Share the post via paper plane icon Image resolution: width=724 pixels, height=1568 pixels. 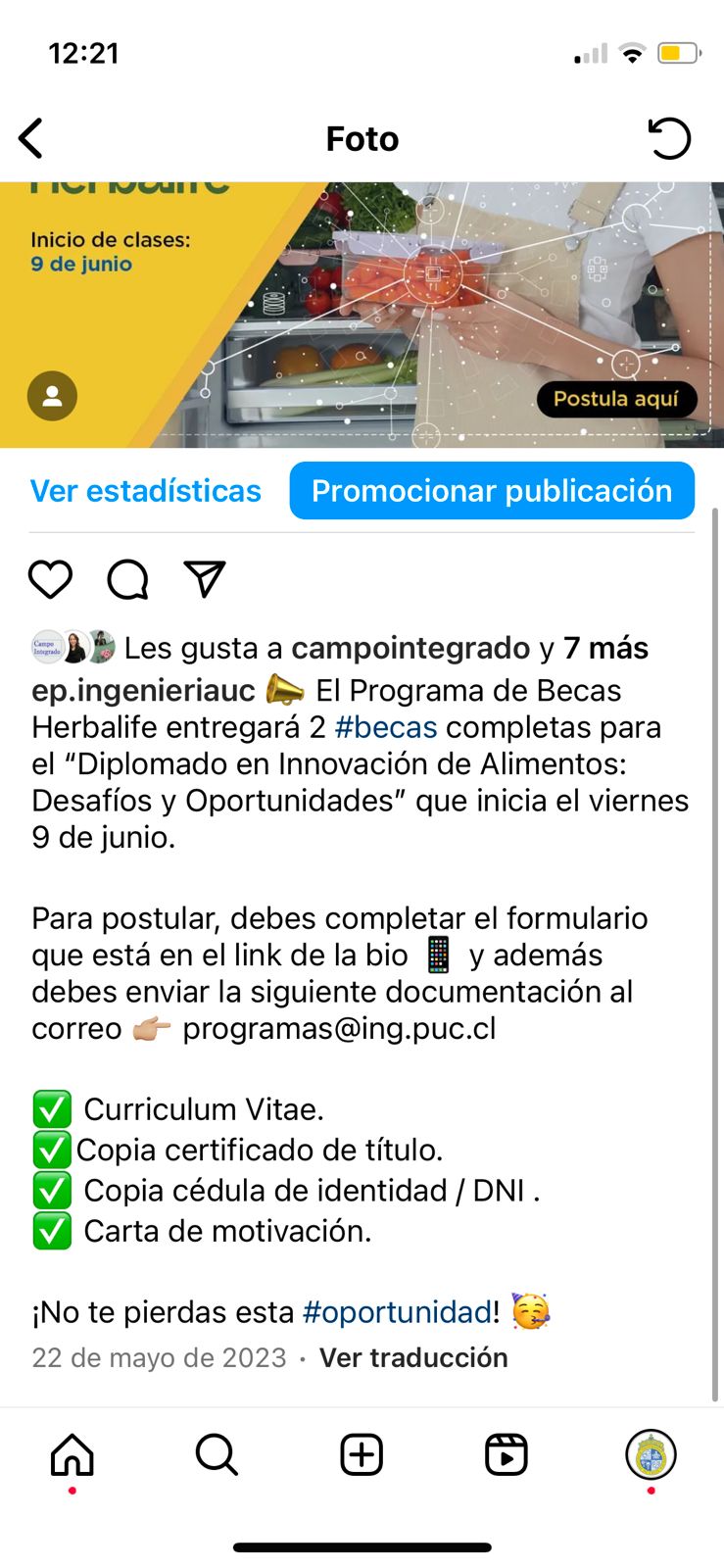205,579
